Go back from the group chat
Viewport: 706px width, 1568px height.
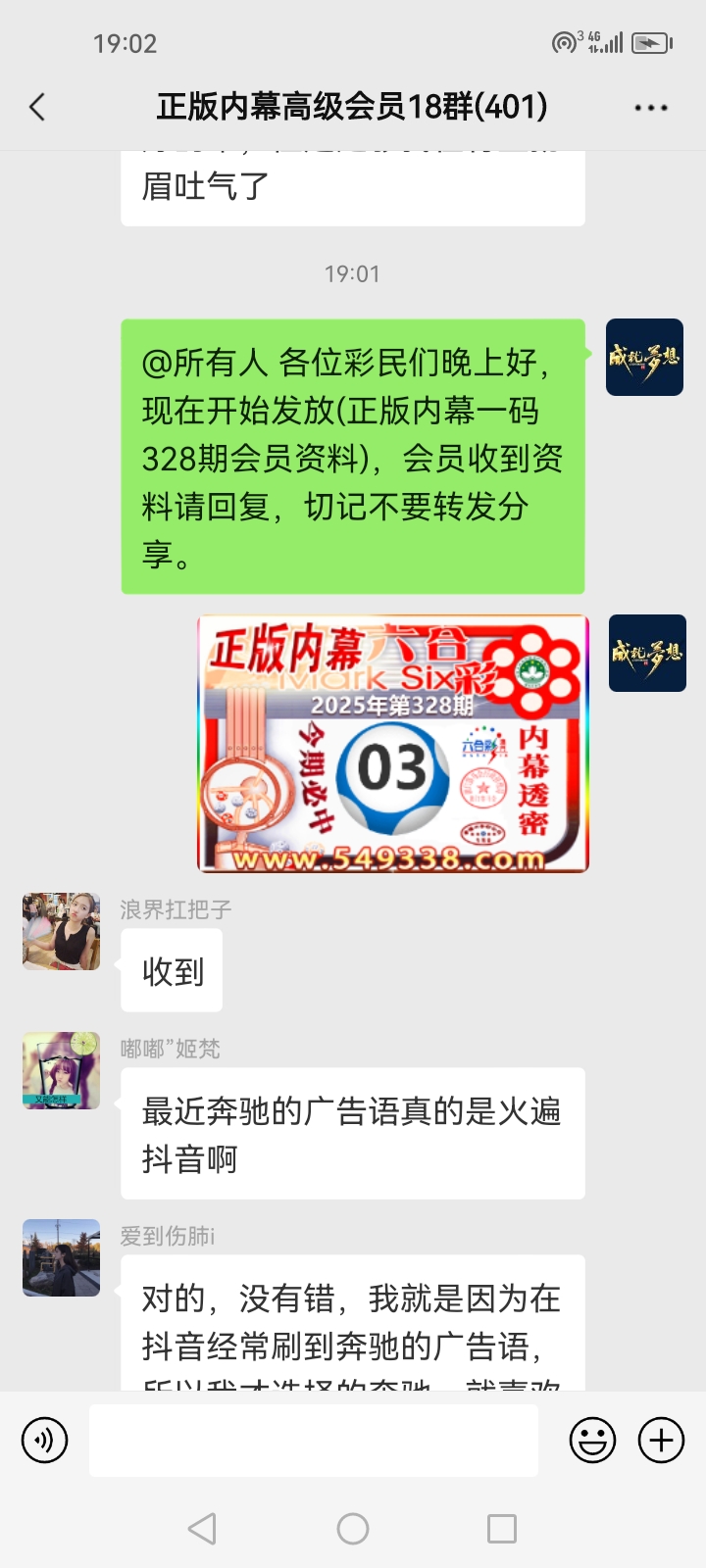[x=37, y=107]
